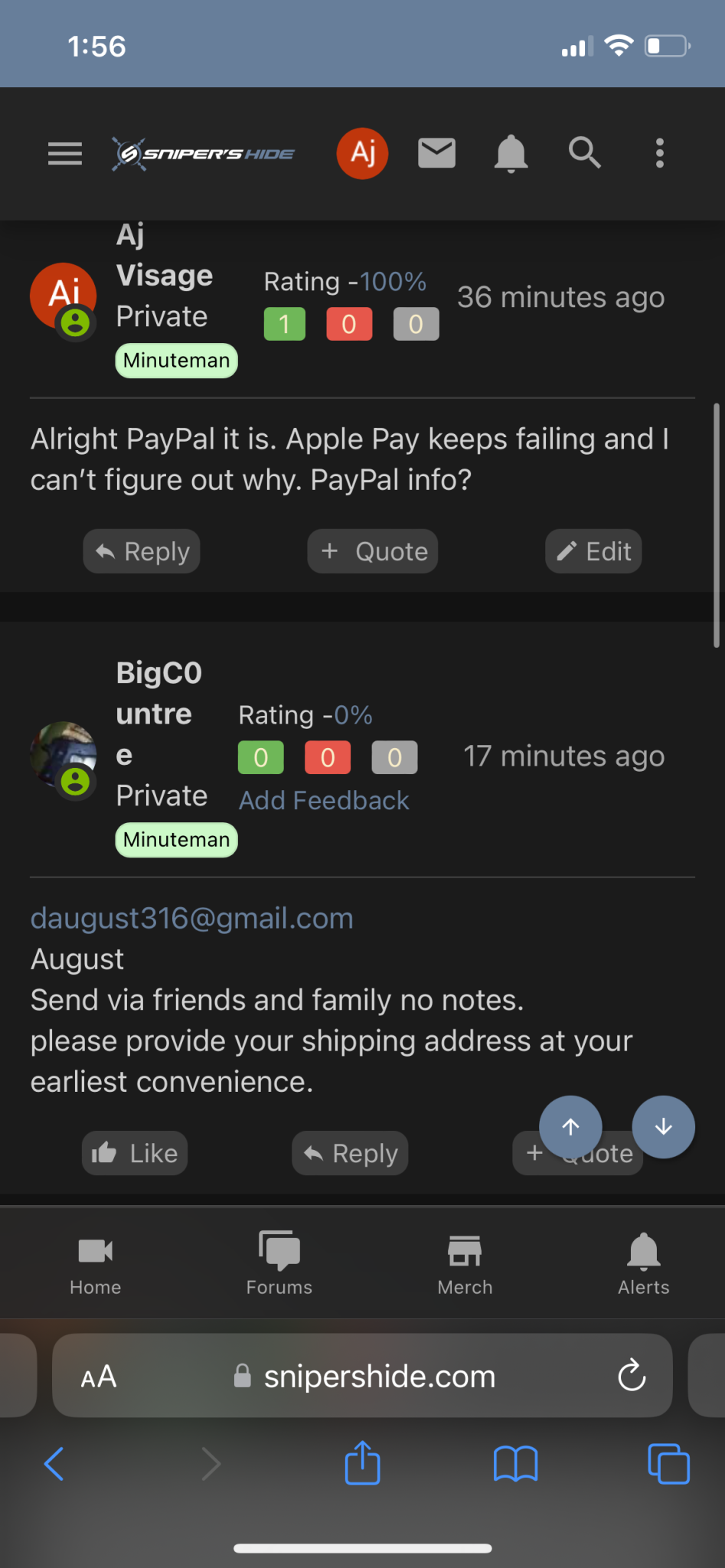The height and width of the screenshot is (1568, 725).
Task: Reload the page in Safari
Action: [632, 1376]
